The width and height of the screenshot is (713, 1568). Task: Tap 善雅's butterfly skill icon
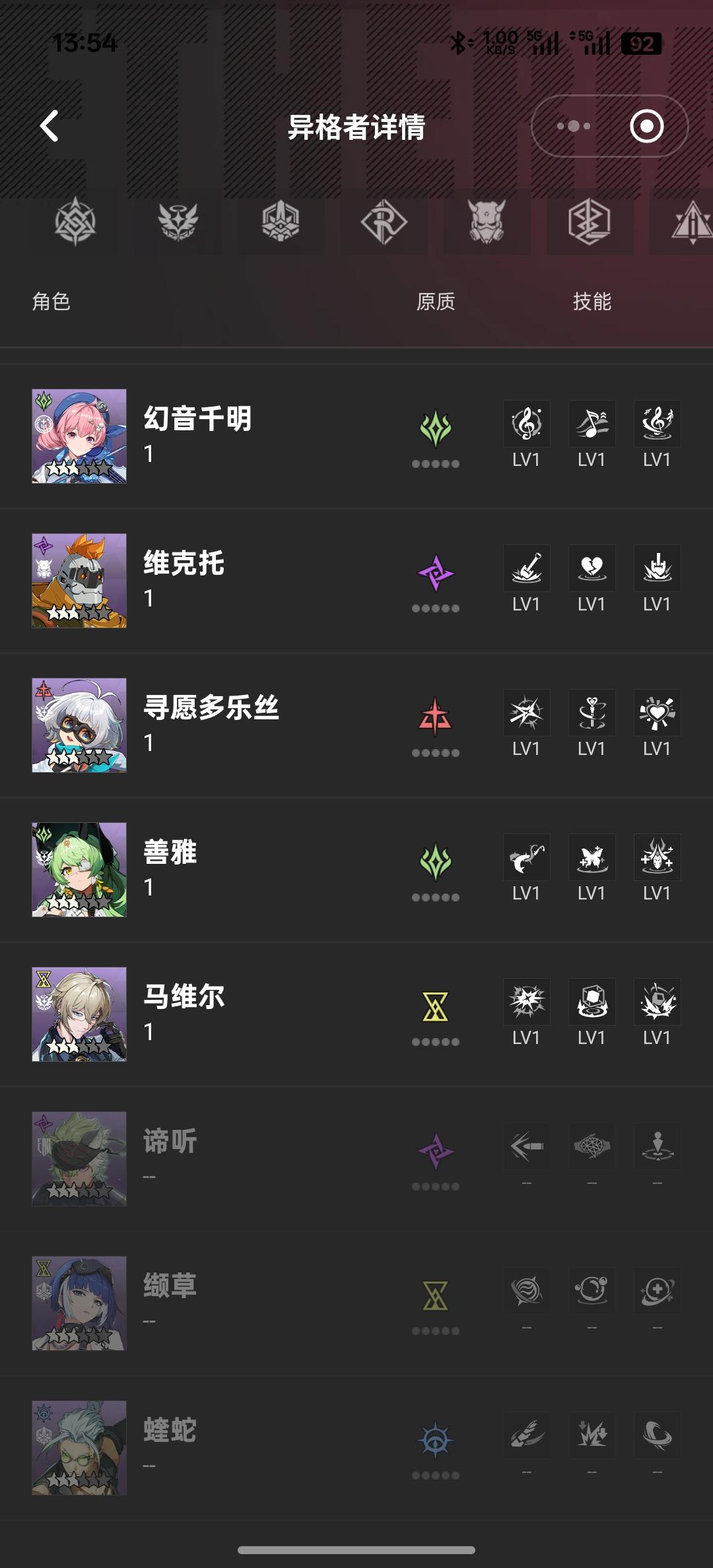[592, 857]
